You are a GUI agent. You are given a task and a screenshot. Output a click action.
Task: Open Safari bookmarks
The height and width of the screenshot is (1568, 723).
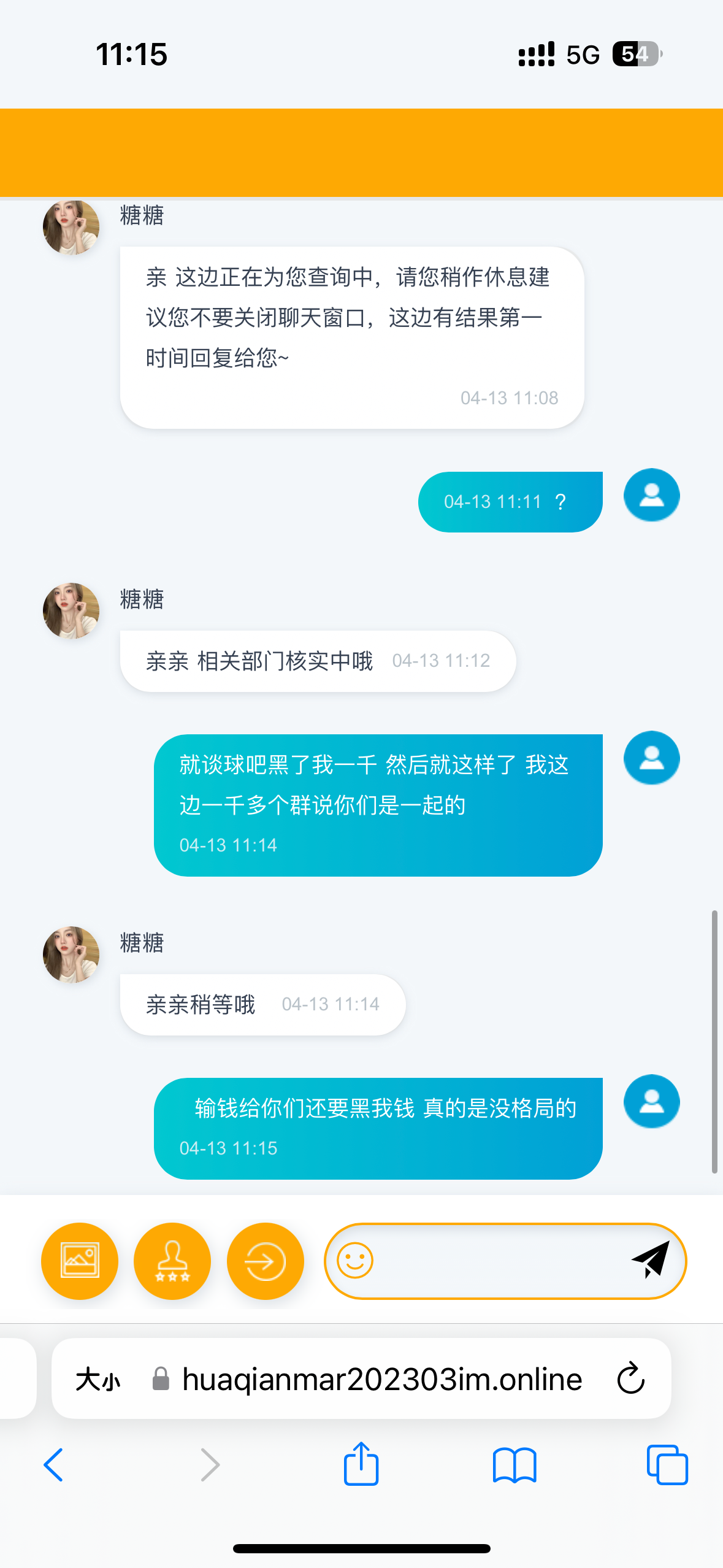[515, 1465]
